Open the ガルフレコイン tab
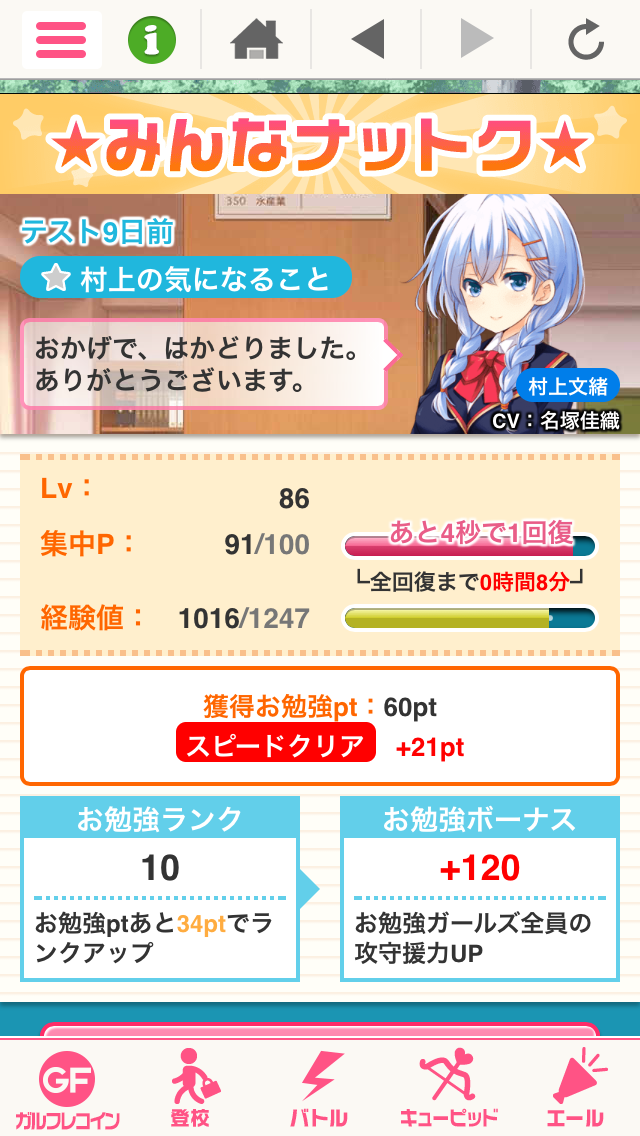The height and width of the screenshot is (1136, 640). 67,1090
